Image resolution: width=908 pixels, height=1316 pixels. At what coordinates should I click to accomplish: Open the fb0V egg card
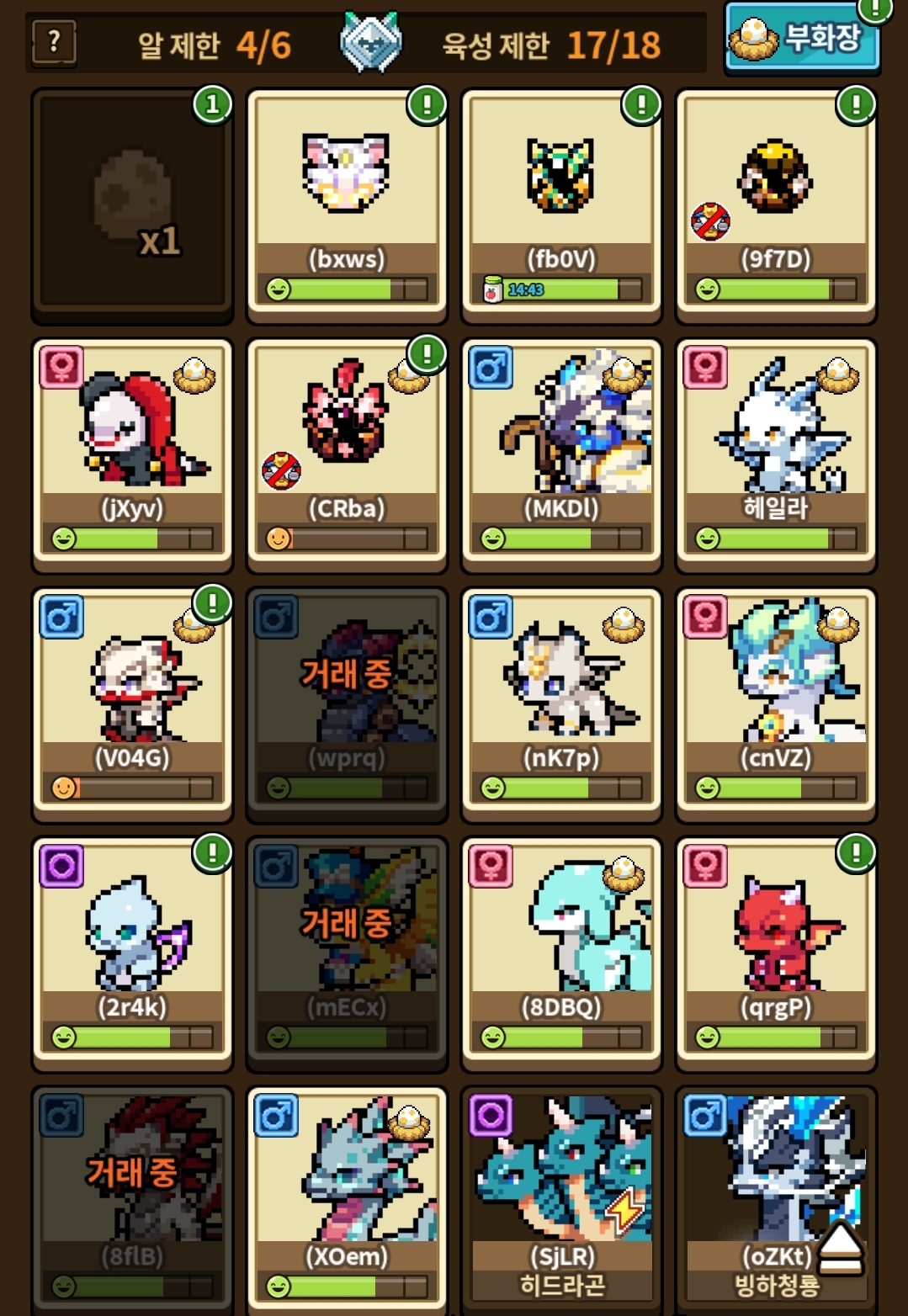click(x=561, y=206)
